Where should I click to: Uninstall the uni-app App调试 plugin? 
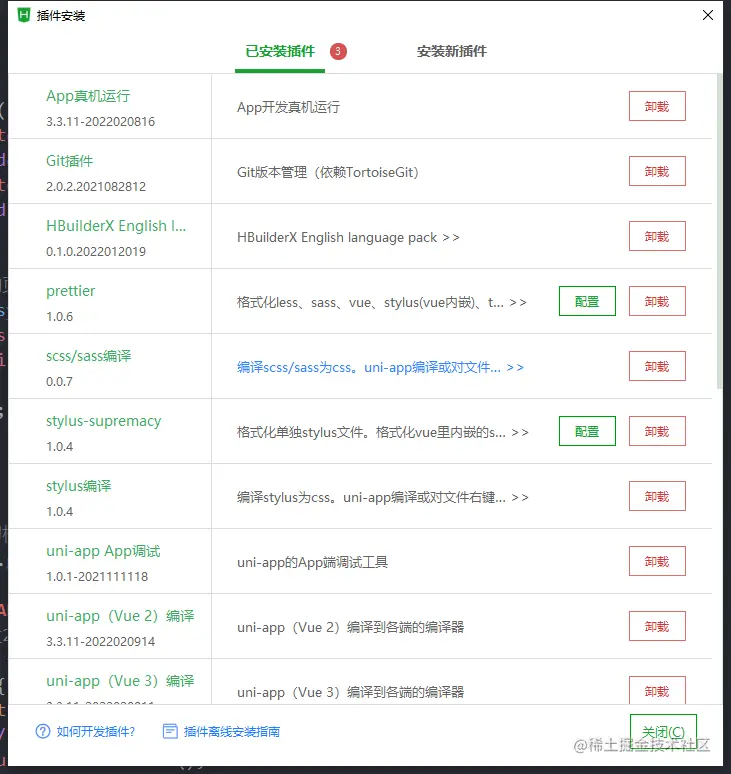[x=656, y=561]
